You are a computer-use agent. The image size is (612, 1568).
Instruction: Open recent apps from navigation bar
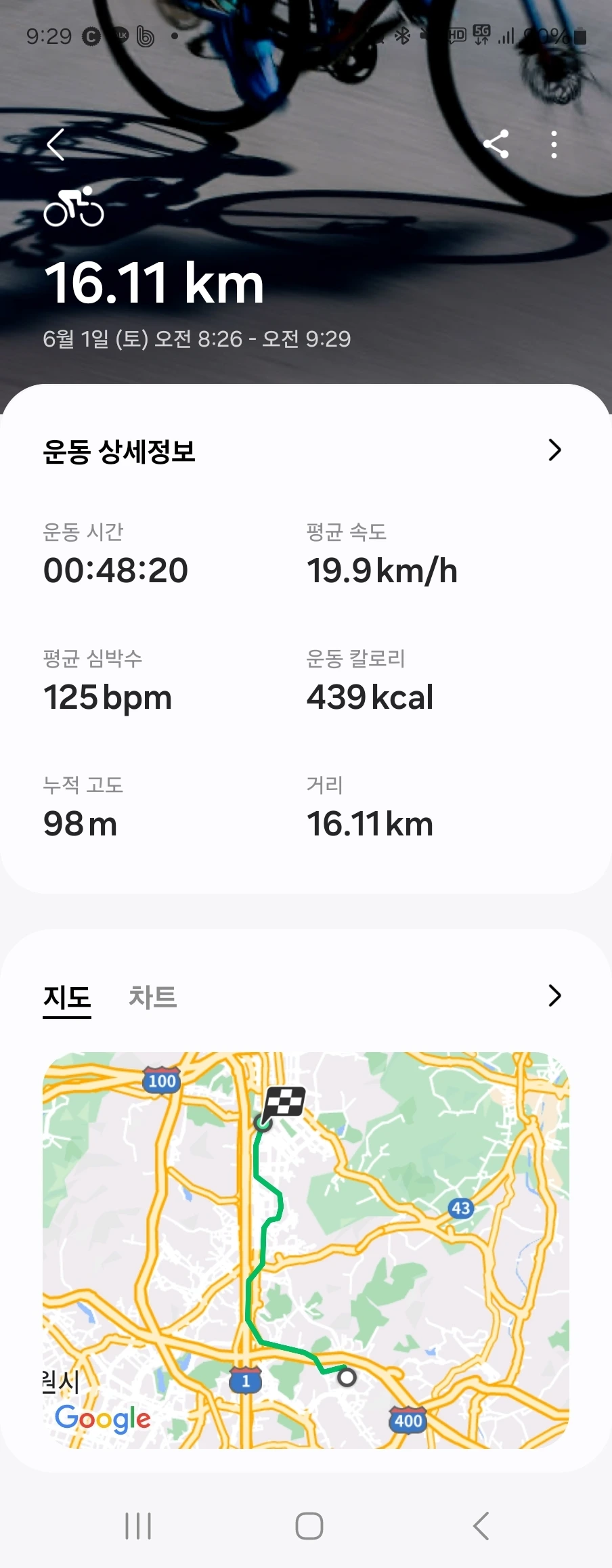[138, 1526]
